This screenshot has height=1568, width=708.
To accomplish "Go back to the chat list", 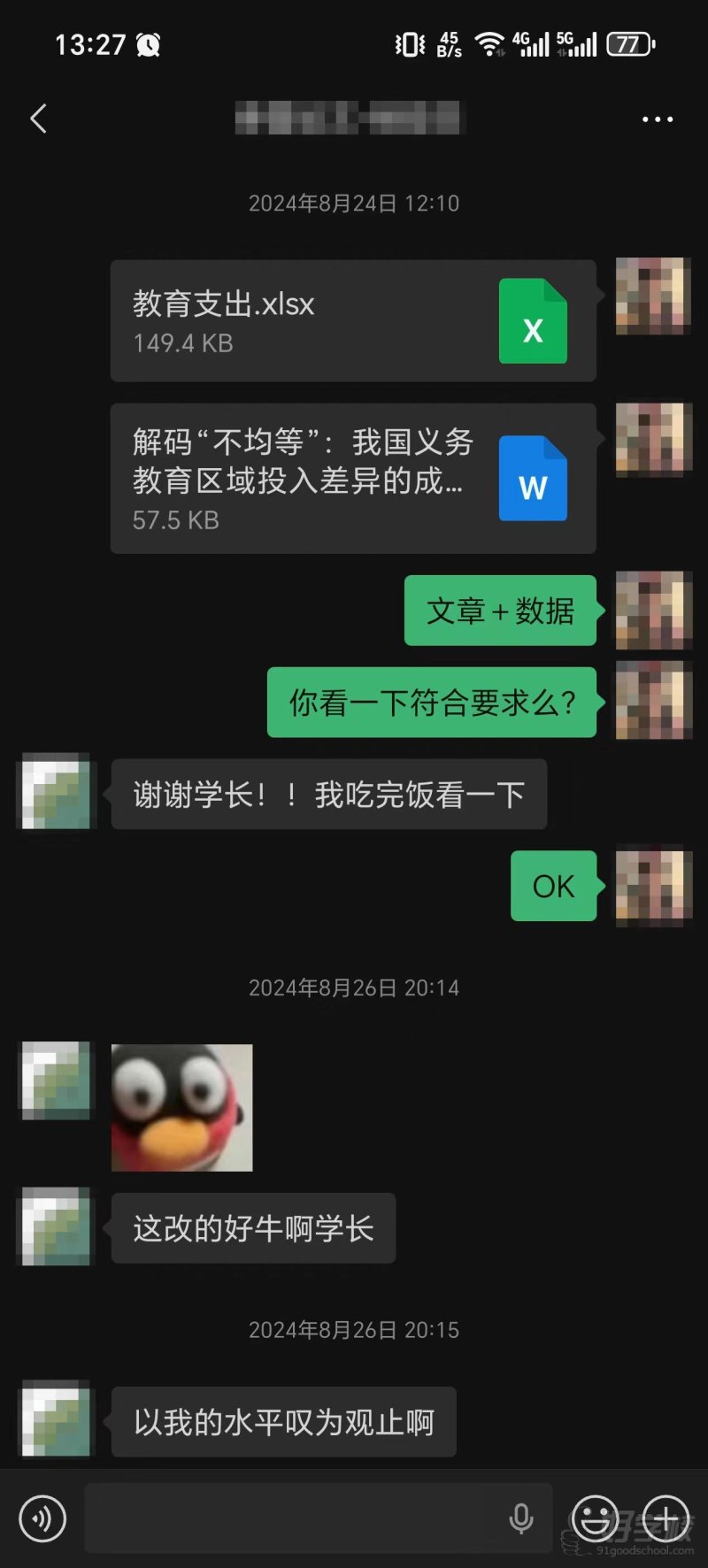I will tap(38, 119).
